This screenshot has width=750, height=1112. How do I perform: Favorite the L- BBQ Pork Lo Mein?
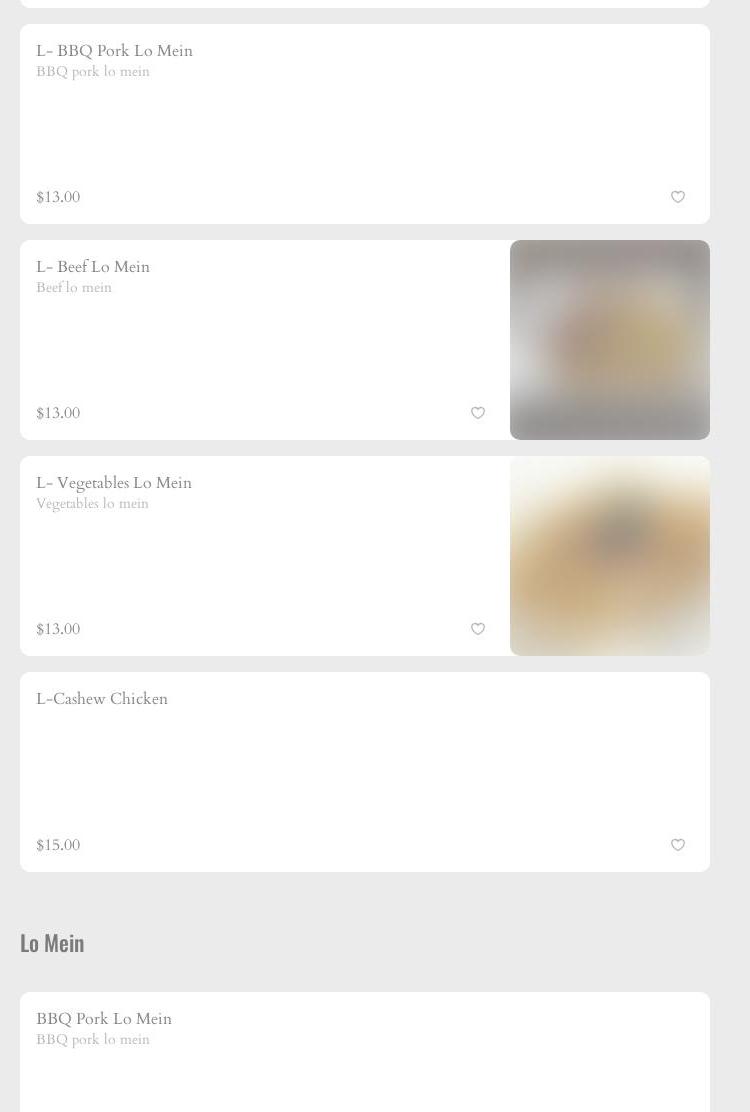tap(678, 197)
